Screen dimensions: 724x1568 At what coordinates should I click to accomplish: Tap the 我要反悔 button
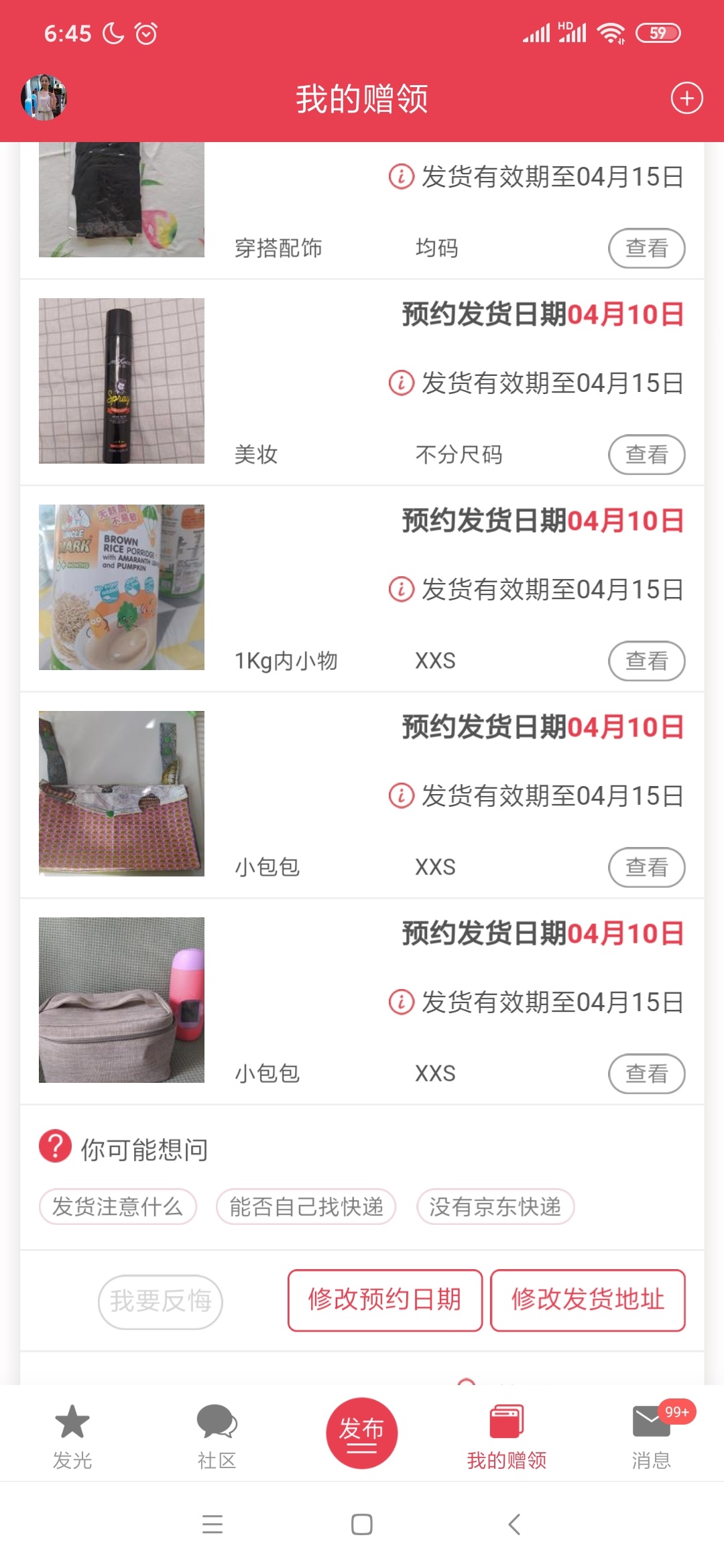point(160,1301)
